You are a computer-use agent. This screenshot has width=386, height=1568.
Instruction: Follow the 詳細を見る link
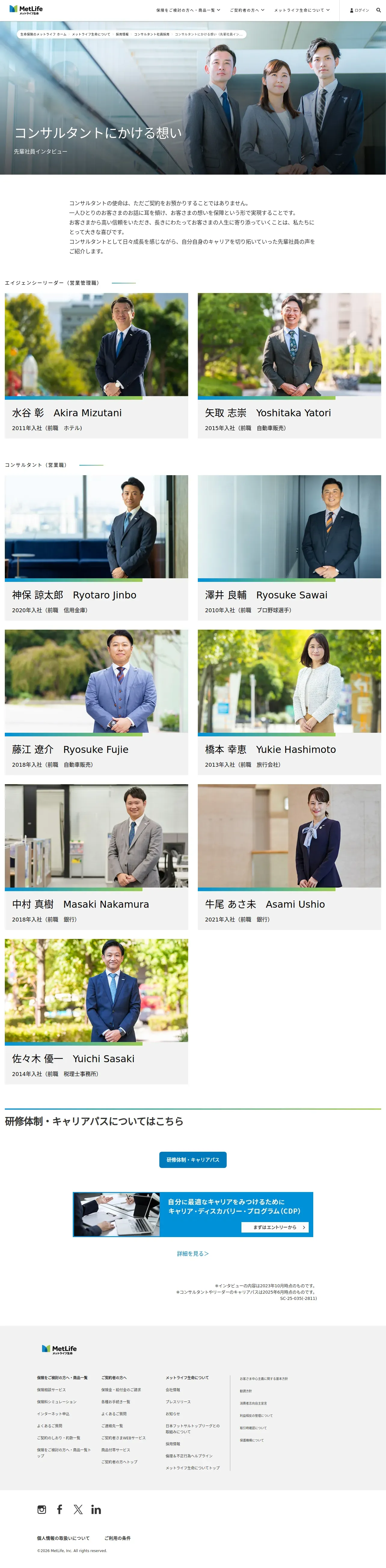(192, 1253)
